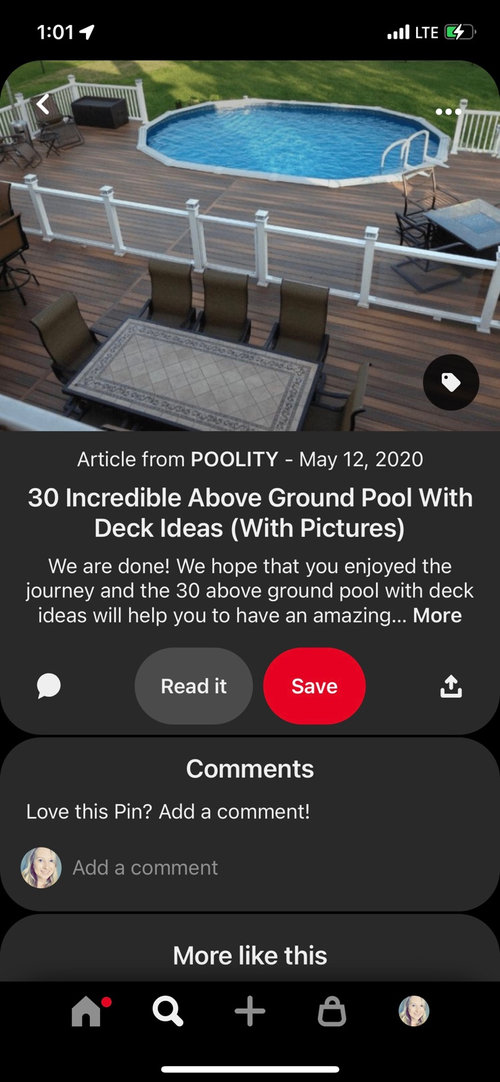Open the profile tab in the bottom bar
The width and height of the screenshot is (500, 1082).
pyautogui.click(x=414, y=1012)
